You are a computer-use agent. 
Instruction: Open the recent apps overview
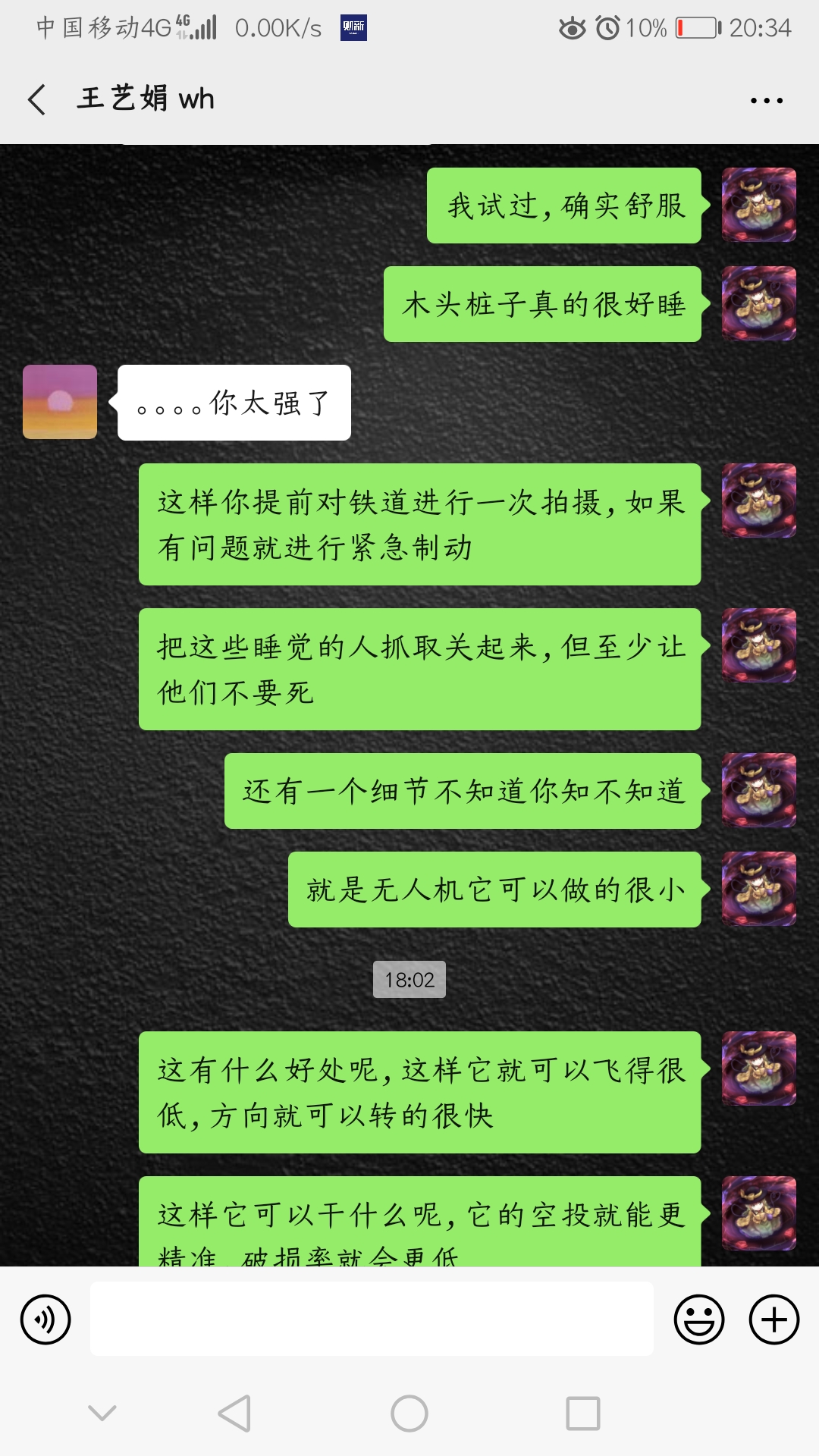pos(582,1414)
